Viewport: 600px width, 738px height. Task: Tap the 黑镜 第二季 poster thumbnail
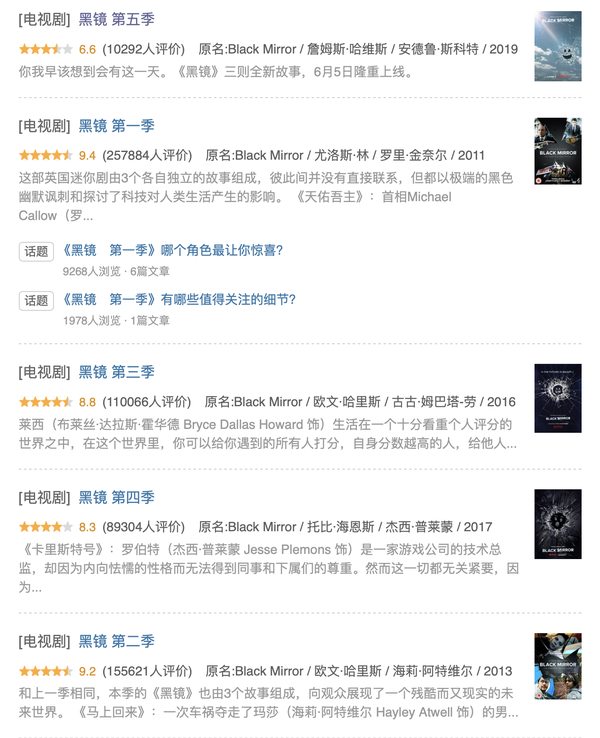point(557,667)
